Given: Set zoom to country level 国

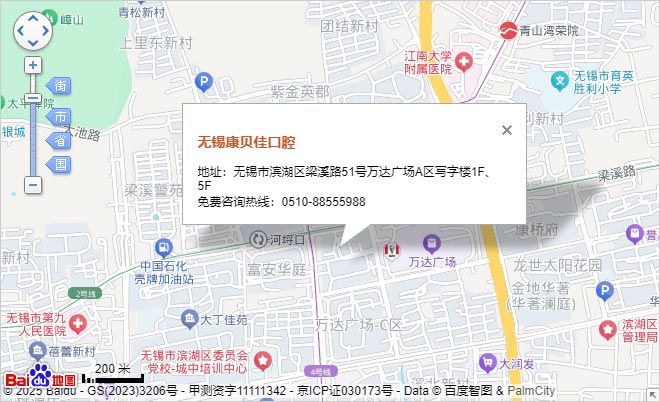Looking at the screenshot, I should click(61, 164).
